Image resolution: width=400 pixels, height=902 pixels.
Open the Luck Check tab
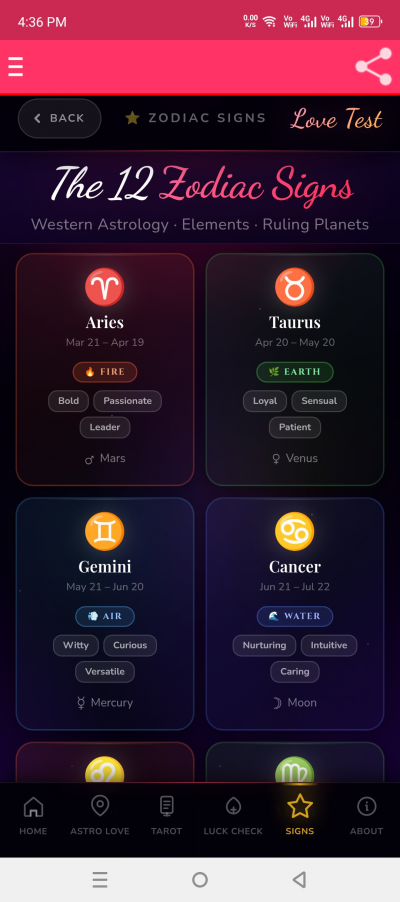(x=233, y=815)
